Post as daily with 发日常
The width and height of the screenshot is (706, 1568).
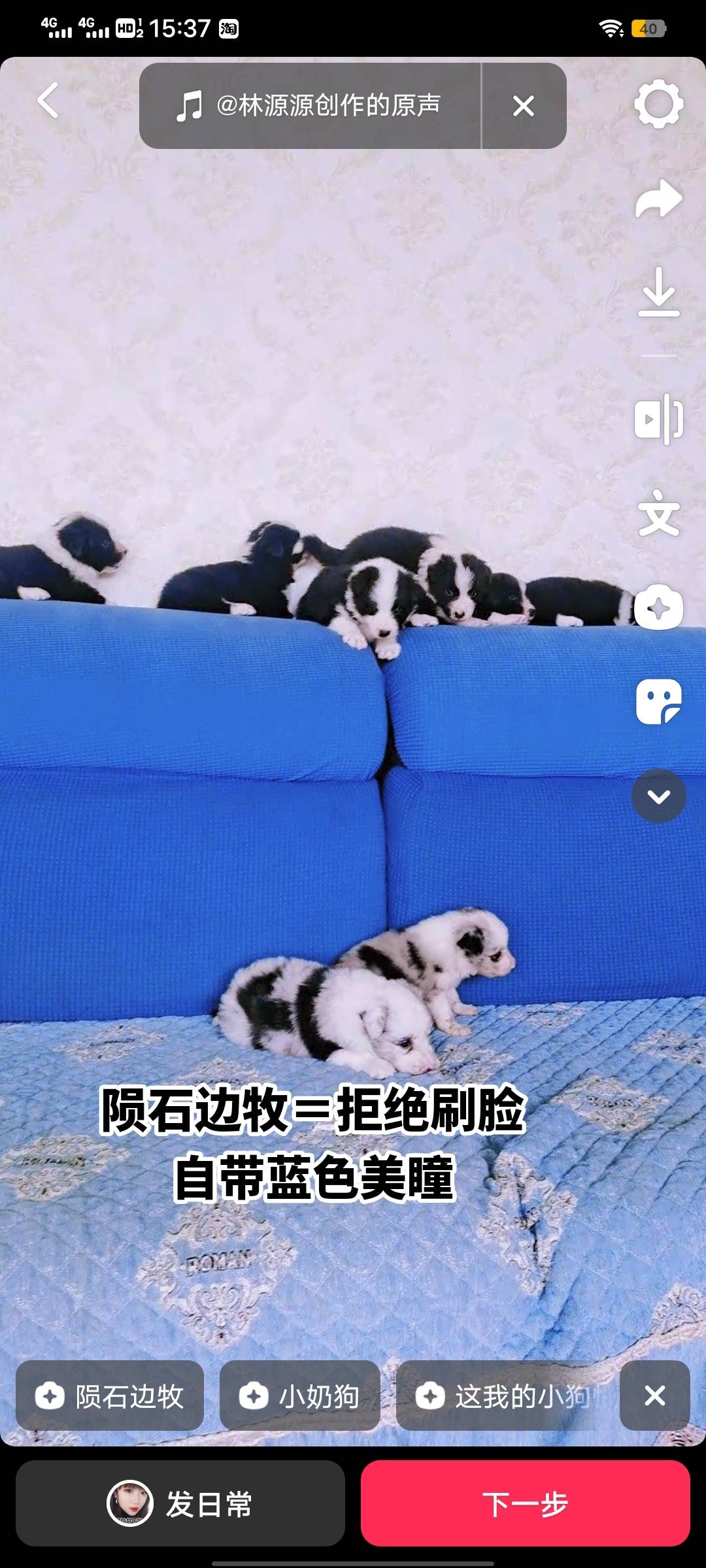click(180, 1503)
